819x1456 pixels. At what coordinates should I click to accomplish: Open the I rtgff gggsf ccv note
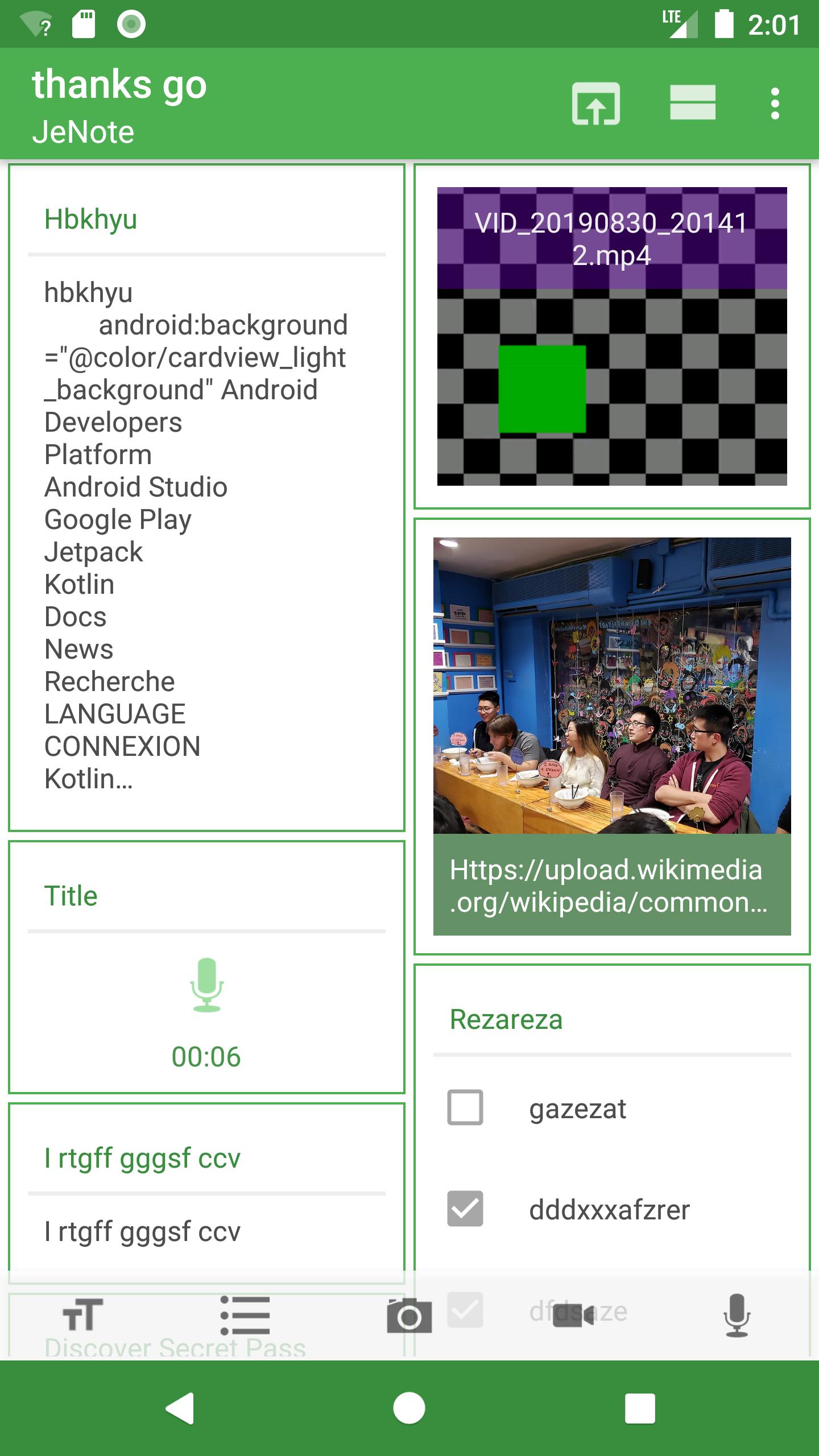[206, 1193]
